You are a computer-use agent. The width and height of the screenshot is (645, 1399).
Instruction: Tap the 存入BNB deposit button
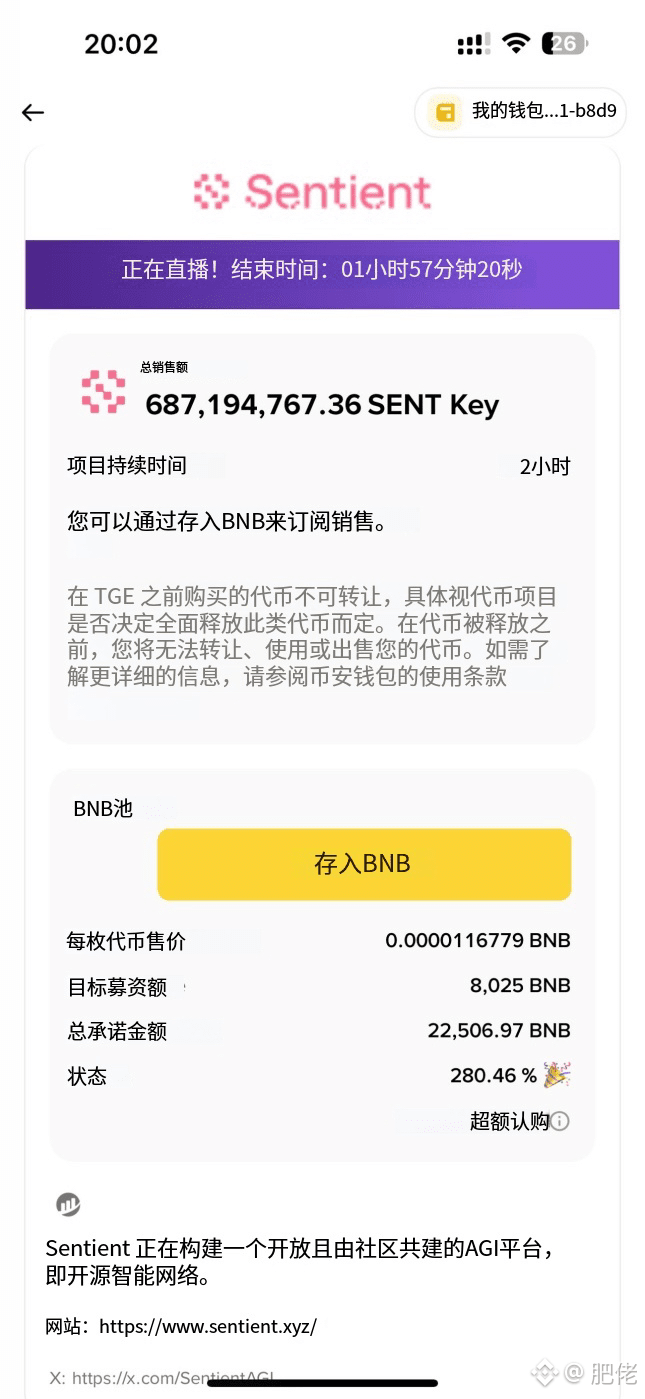(364, 864)
